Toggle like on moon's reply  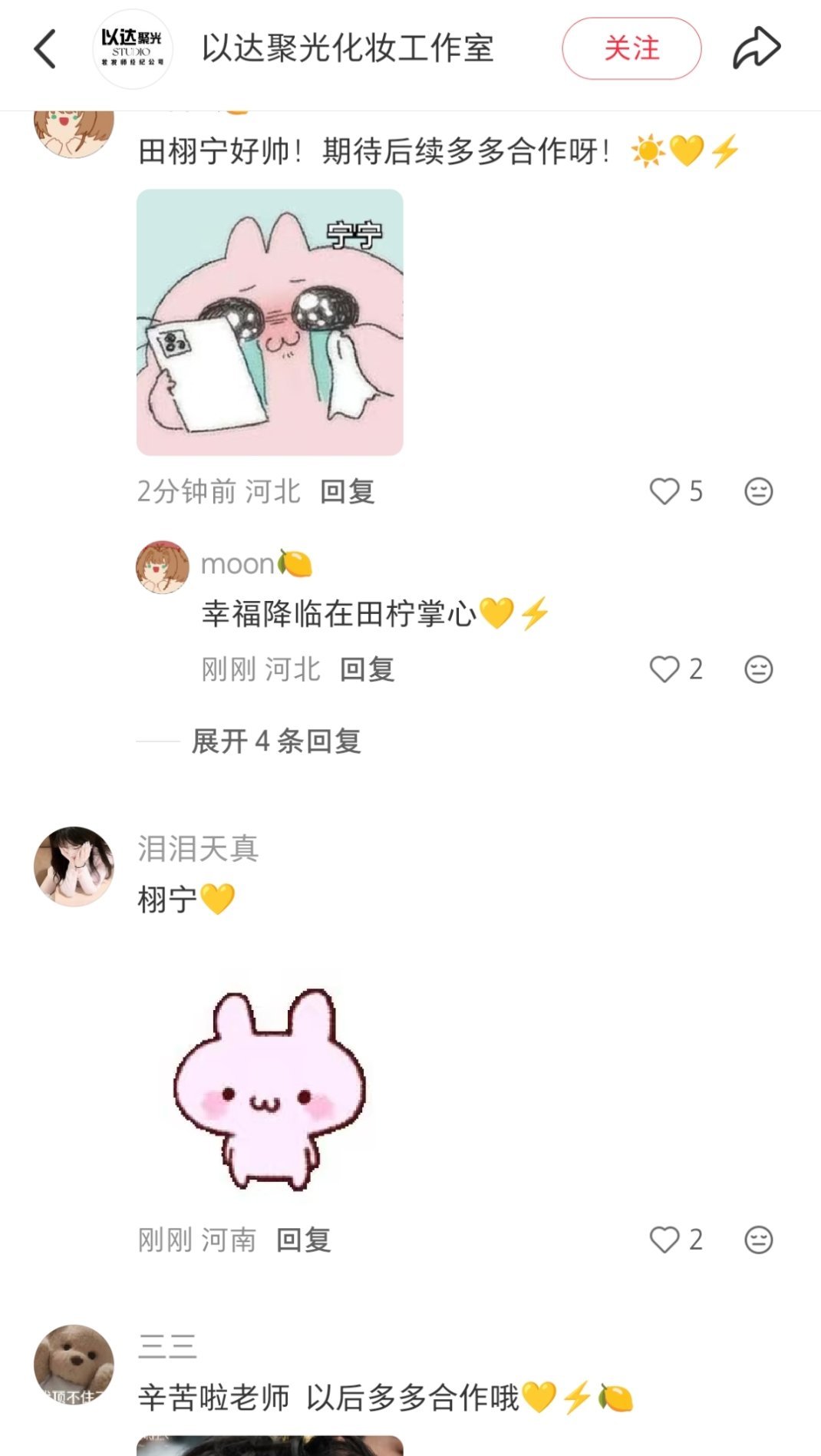pos(663,669)
